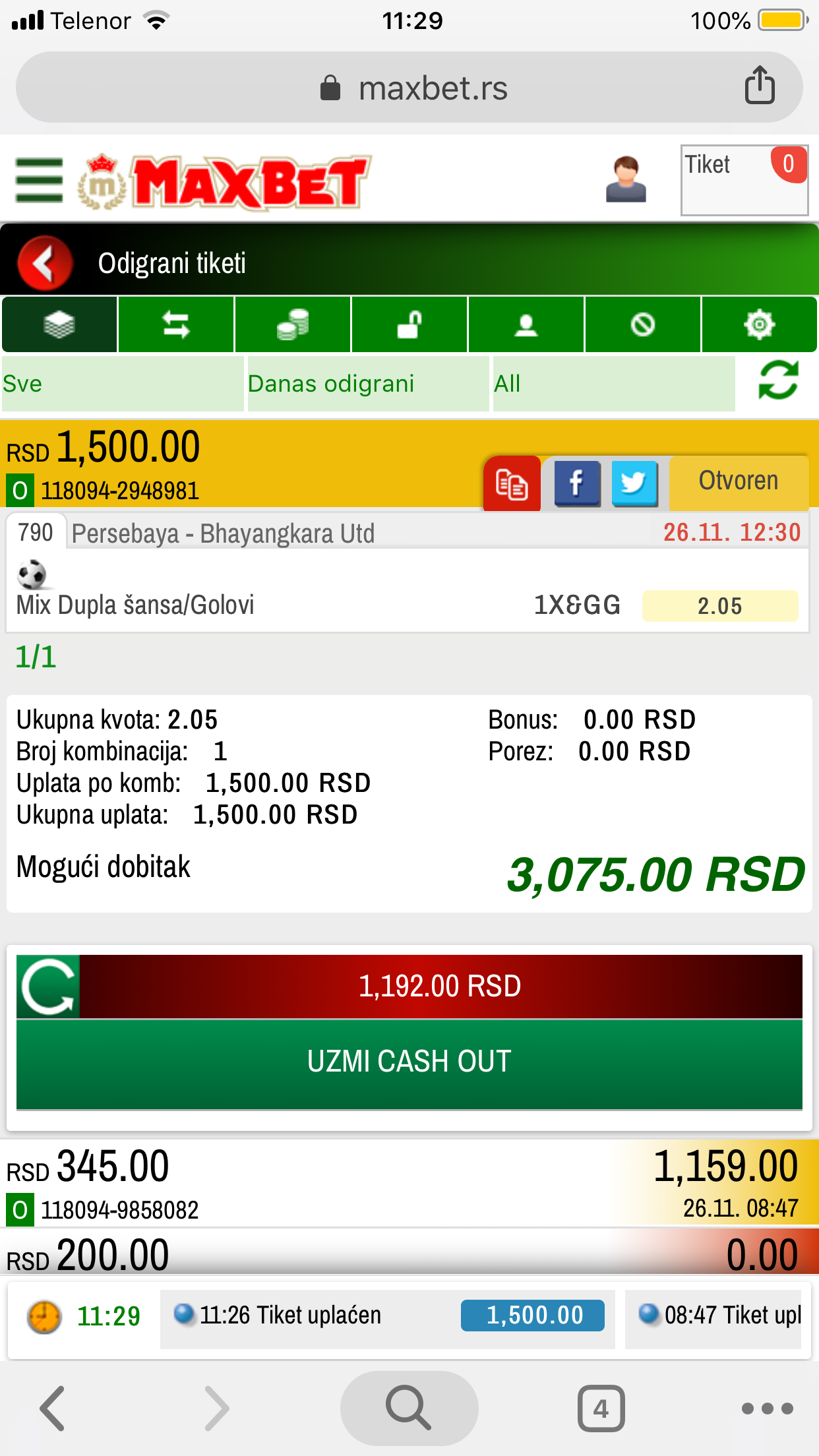Share ticket on Facebook

pyautogui.click(x=577, y=483)
